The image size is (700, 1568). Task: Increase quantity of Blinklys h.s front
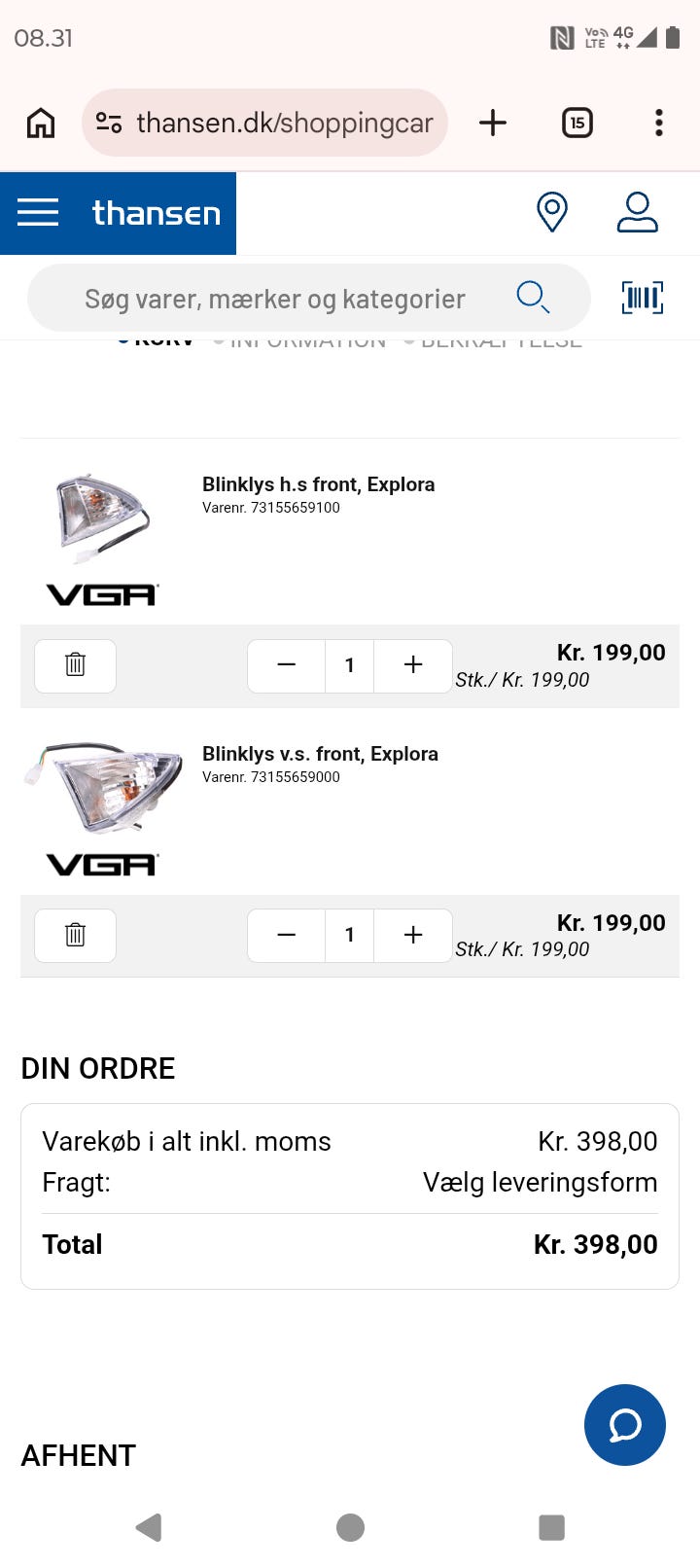413,665
